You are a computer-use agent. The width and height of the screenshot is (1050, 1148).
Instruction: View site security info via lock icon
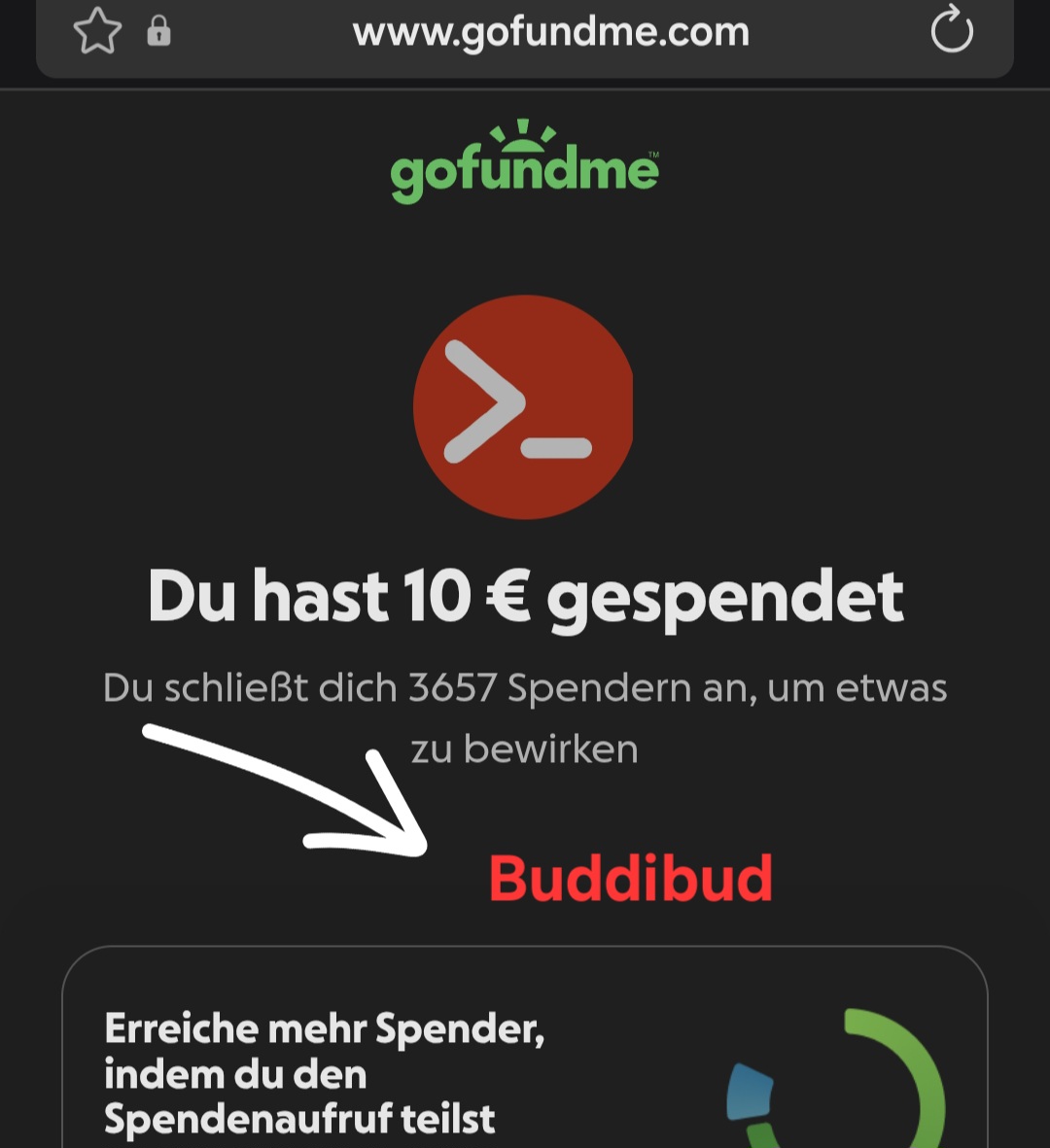point(158,33)
